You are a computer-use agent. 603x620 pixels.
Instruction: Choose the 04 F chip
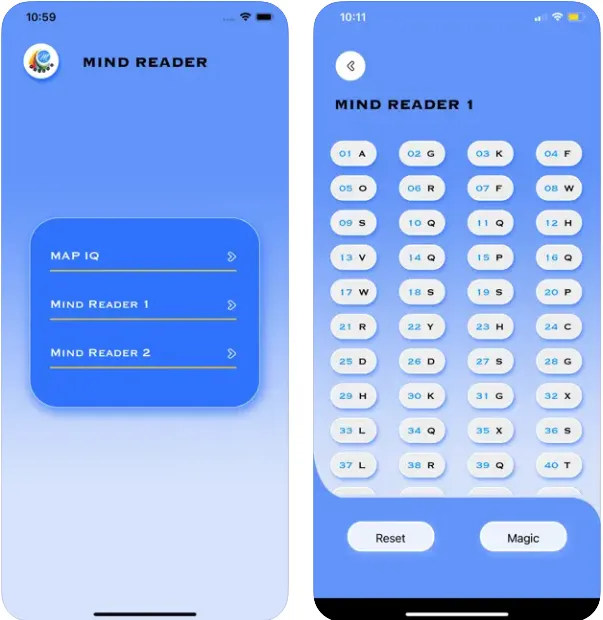pyautogui.click(x=558, y=154)
